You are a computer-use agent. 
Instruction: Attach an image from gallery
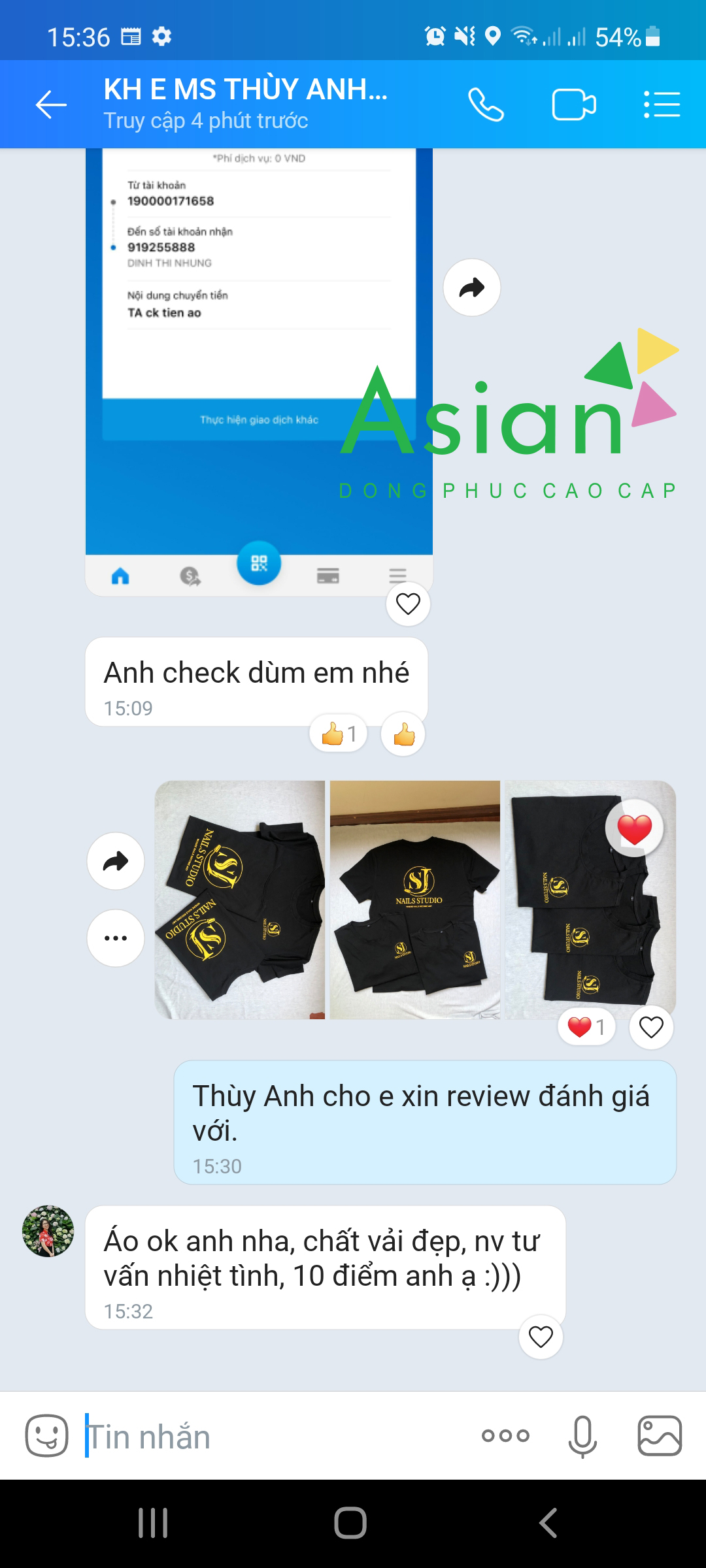click(x=660, y=1435)
